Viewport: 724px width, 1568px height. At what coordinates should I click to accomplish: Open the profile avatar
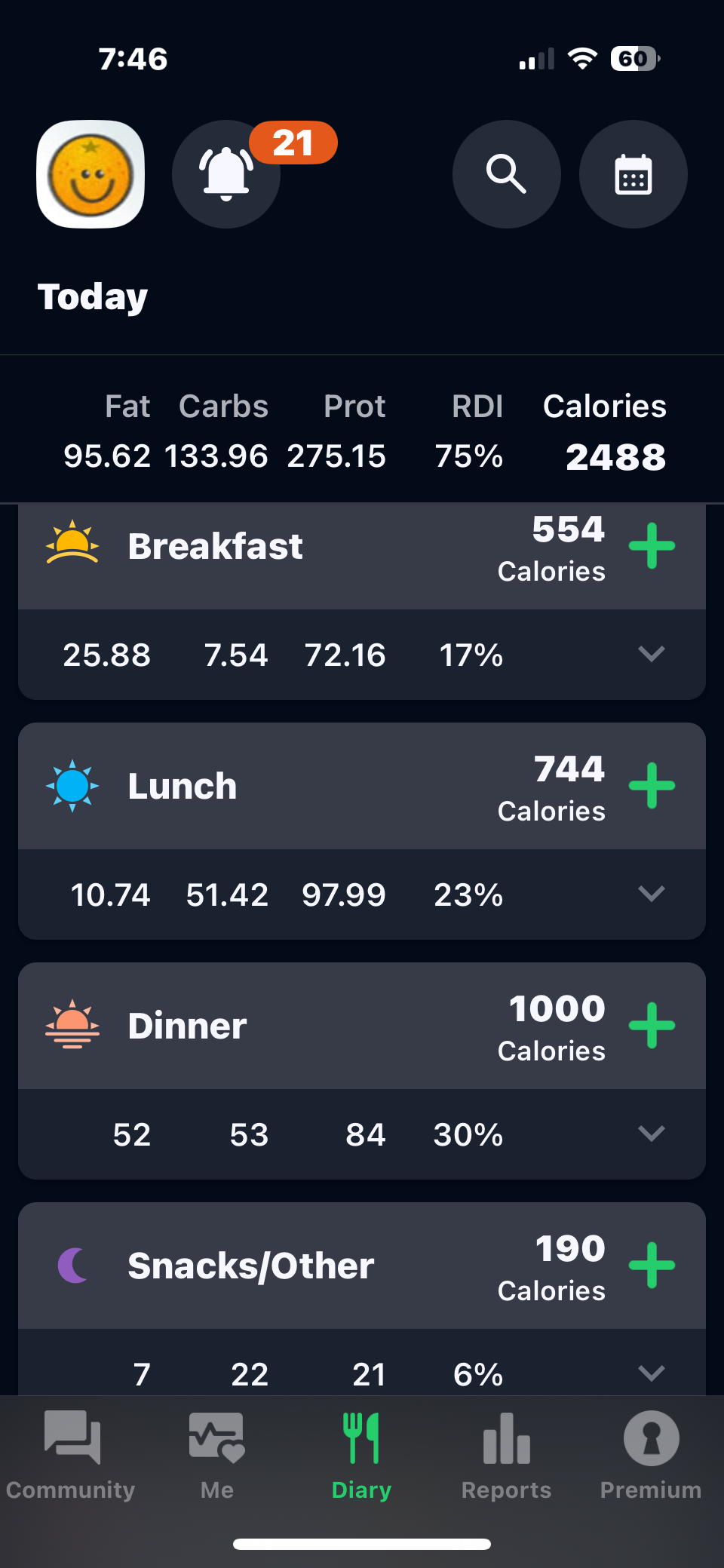pos(90,174)
